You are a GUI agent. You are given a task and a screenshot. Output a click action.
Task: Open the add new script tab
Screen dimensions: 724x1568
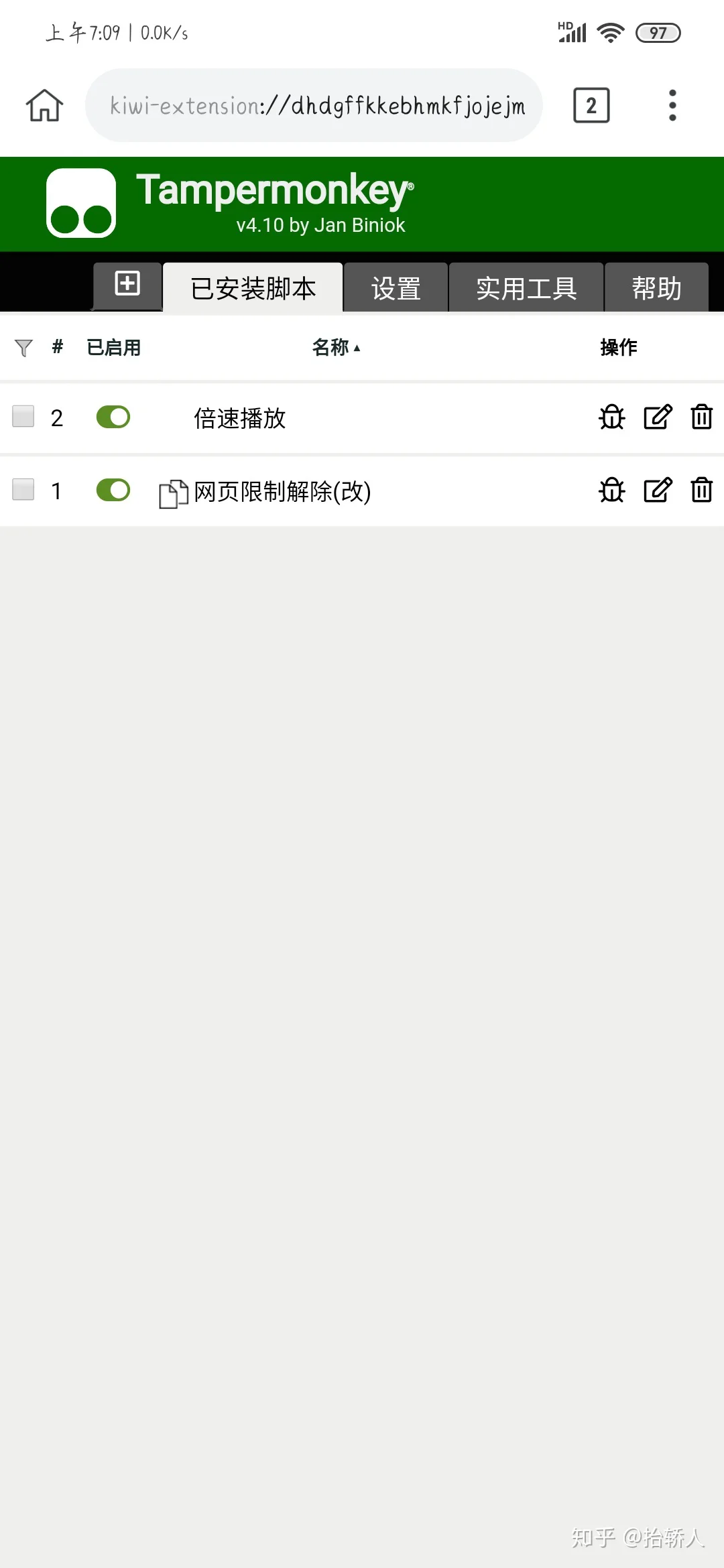point(127,284)
